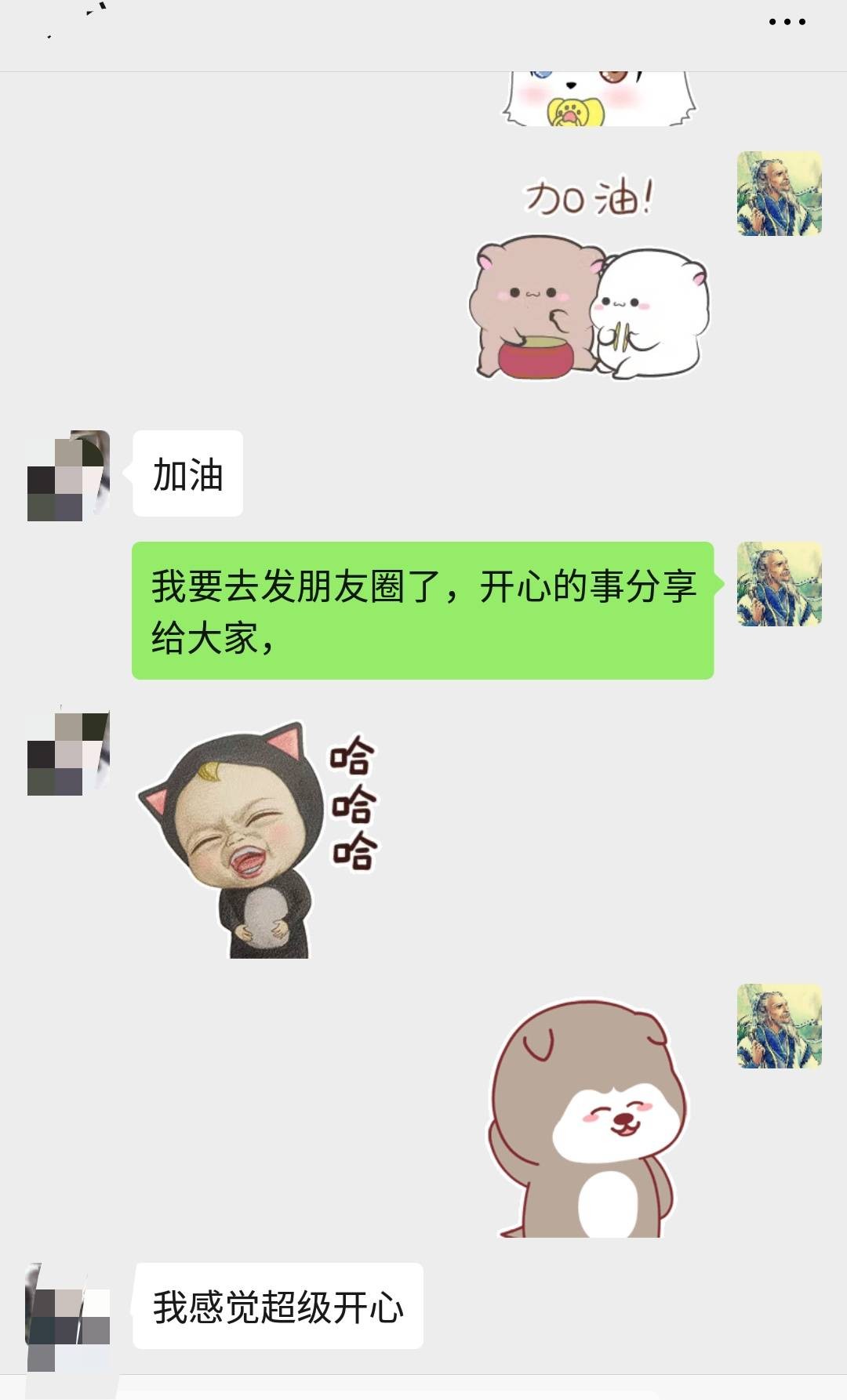Tap sender avatar beside 我要去发朋友圈了 message
Screen dimensions: 847x1400
(779, 584)
